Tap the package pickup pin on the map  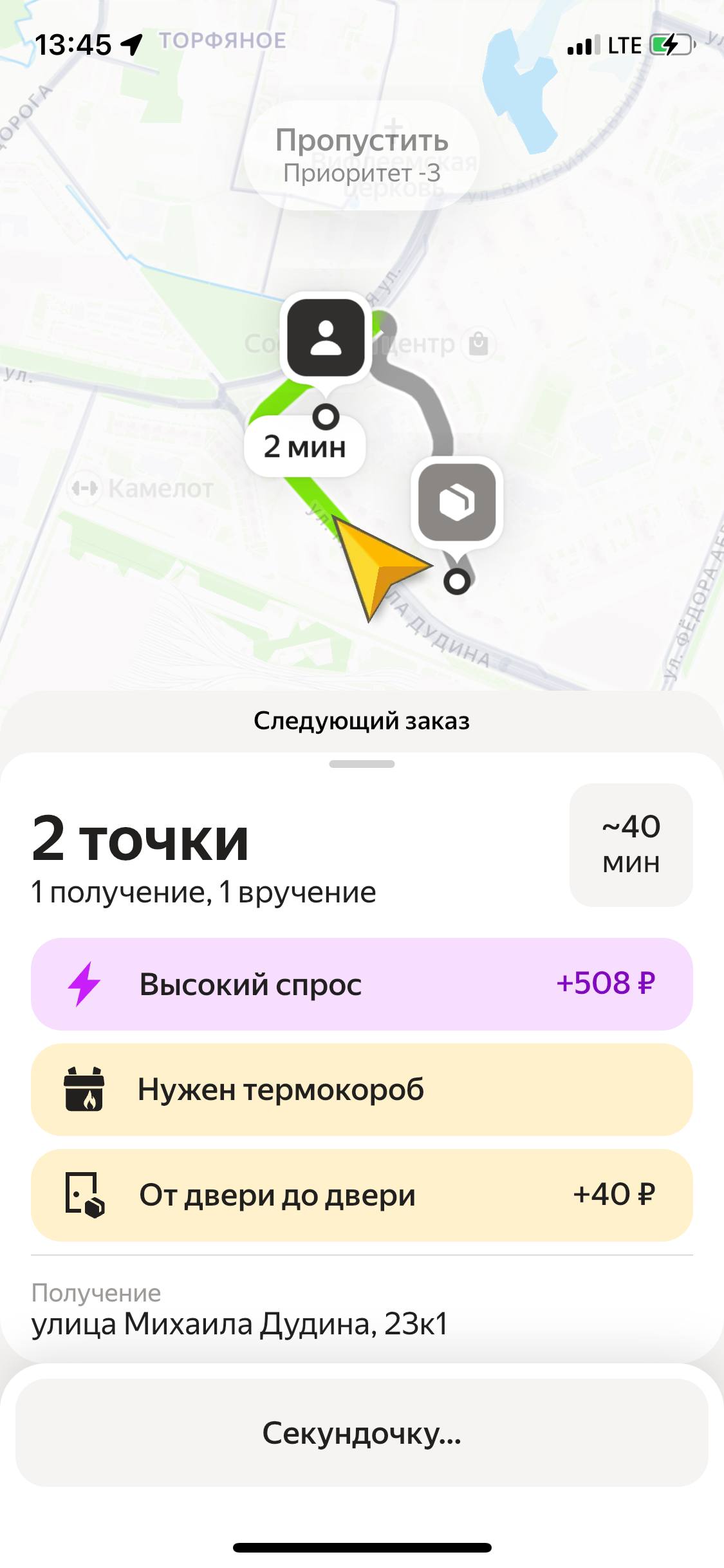pyautogui.click(x=457, y=502)
